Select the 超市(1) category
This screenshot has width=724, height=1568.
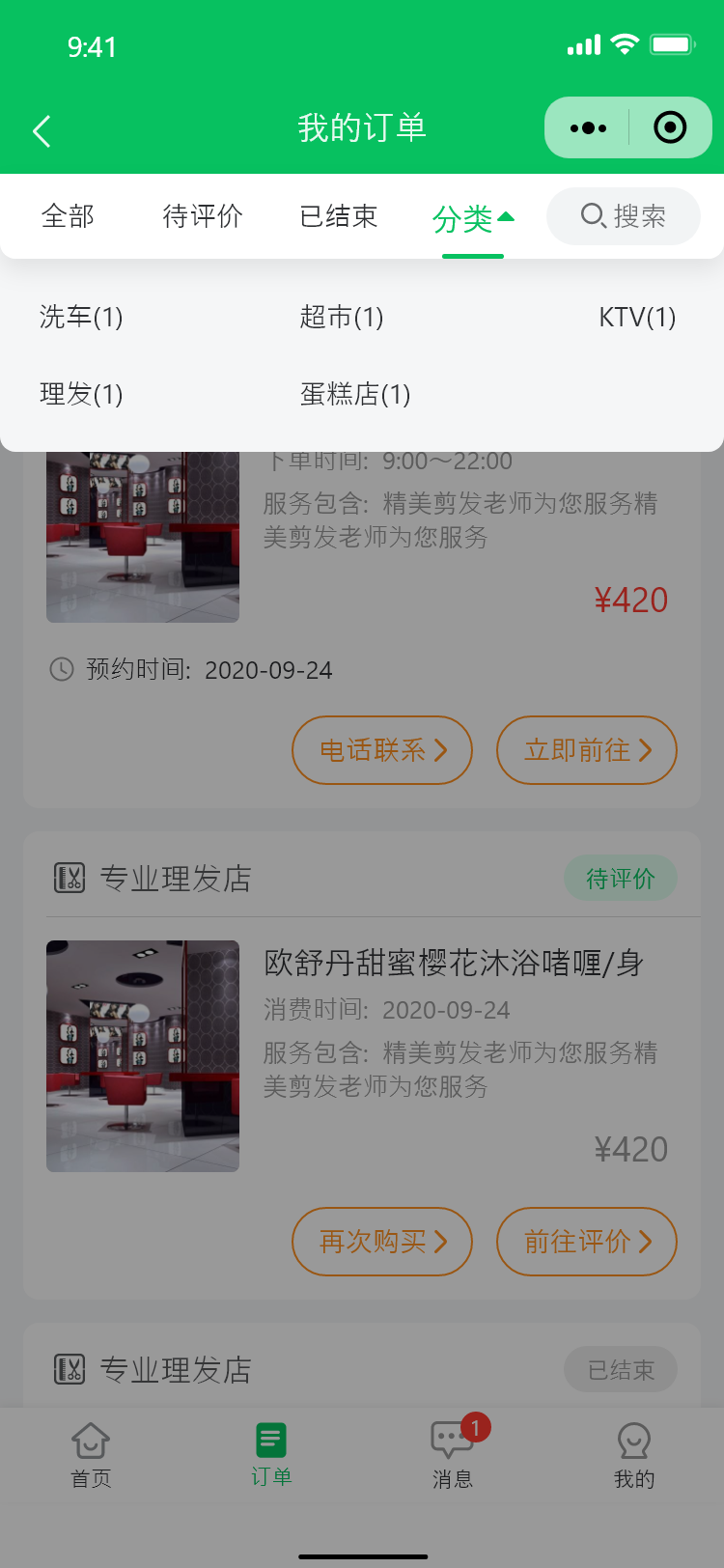(342, 317)
